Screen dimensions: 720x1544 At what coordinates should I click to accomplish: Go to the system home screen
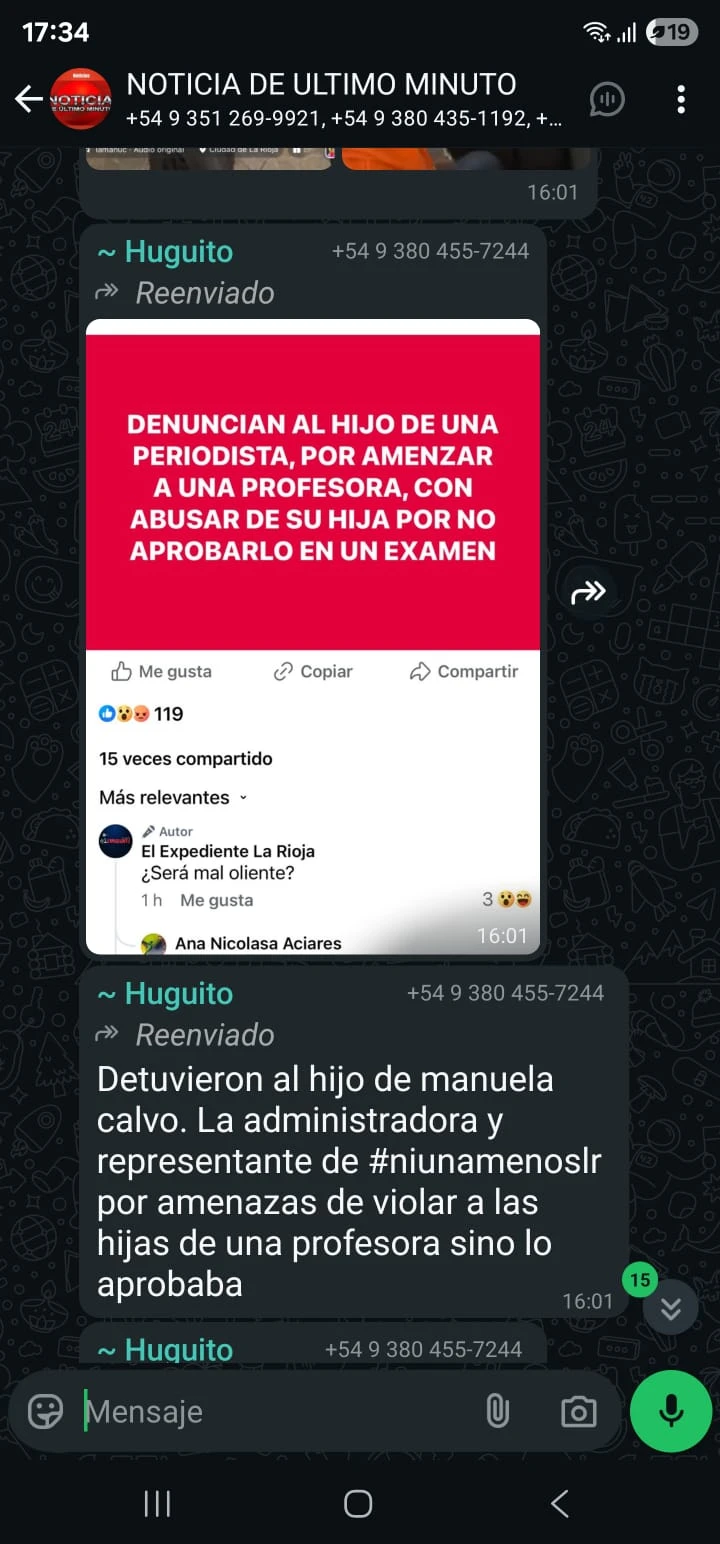pos(358,1503)
